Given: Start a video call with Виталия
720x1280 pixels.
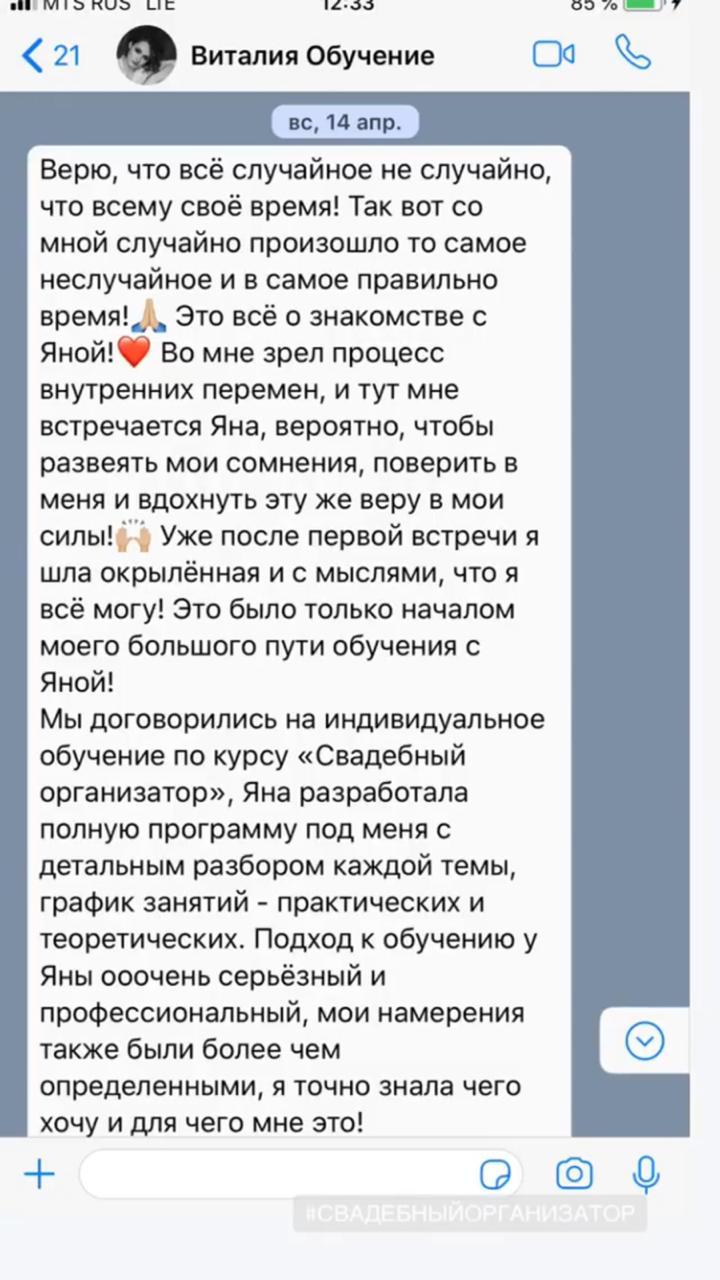Looking at the screenshot, I should (553, 54).
